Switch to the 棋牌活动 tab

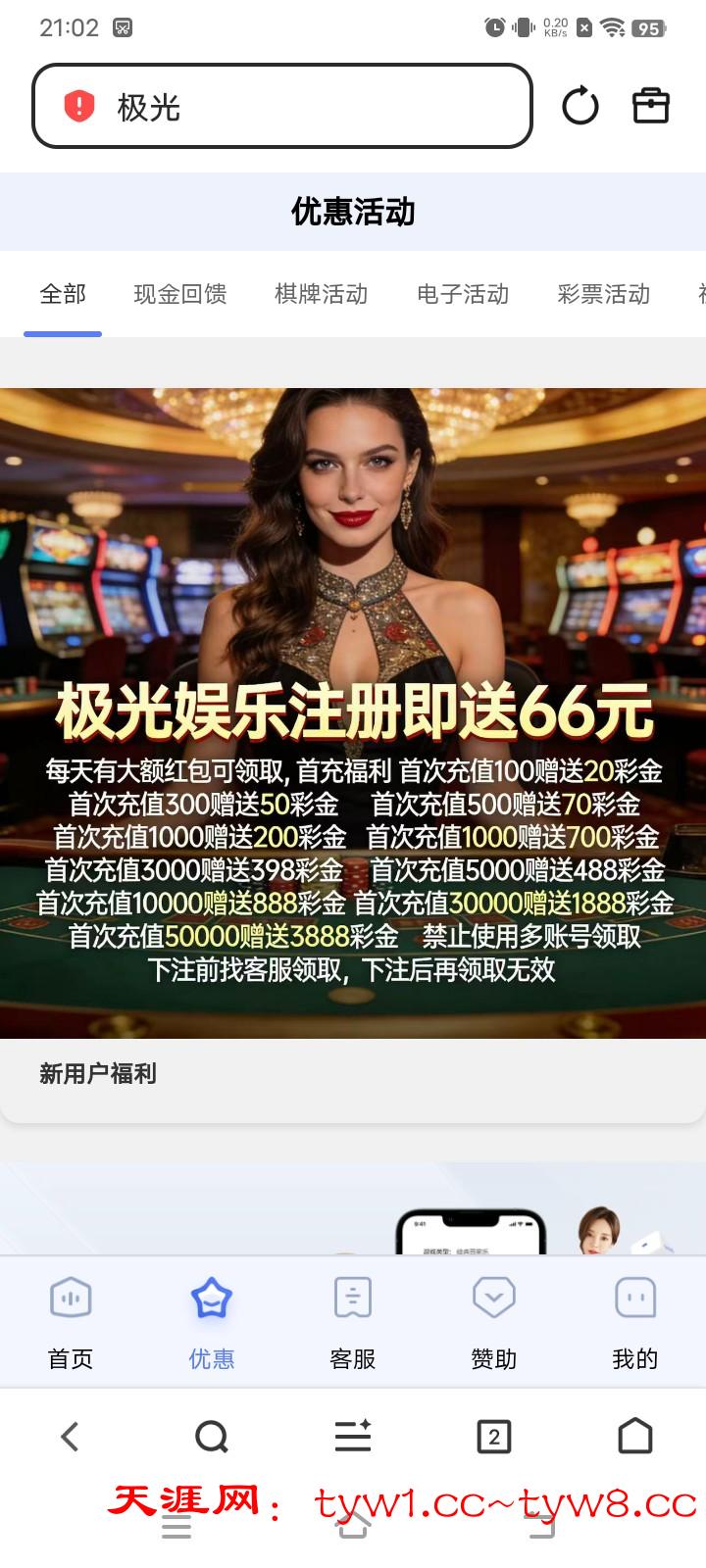322,294
